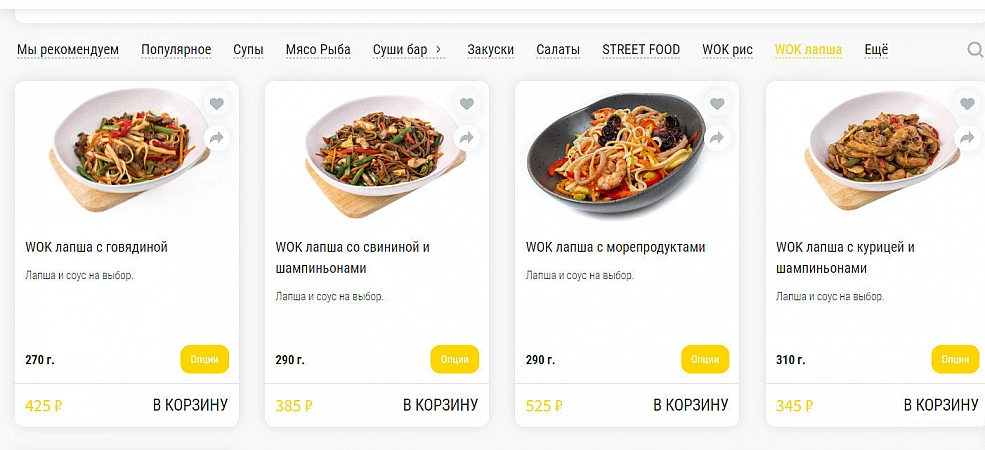This screenshot has height=450, width=985.
Task: Open the search magnifier icon
Action: [974, 50]
